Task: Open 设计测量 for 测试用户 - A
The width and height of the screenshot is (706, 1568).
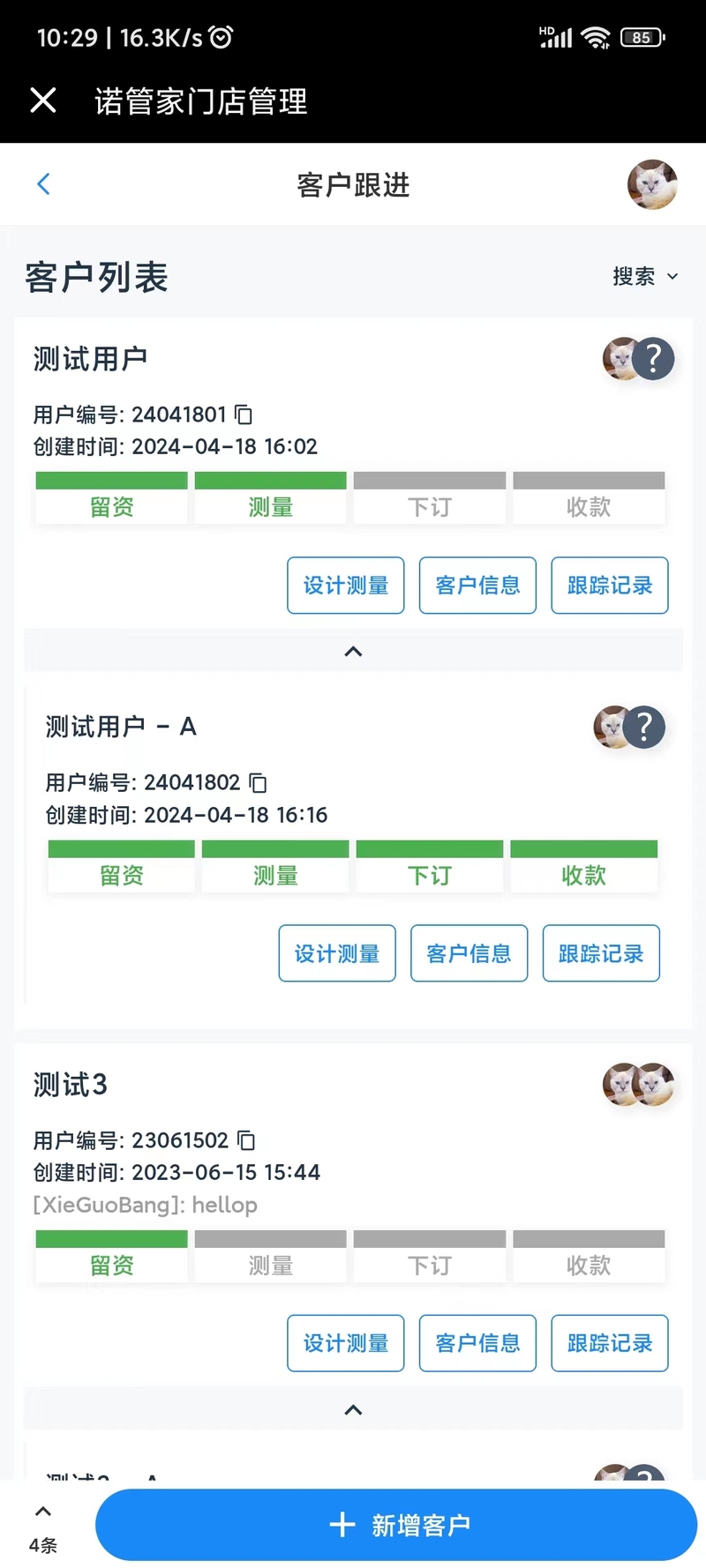Action: (x=337, y=953)
